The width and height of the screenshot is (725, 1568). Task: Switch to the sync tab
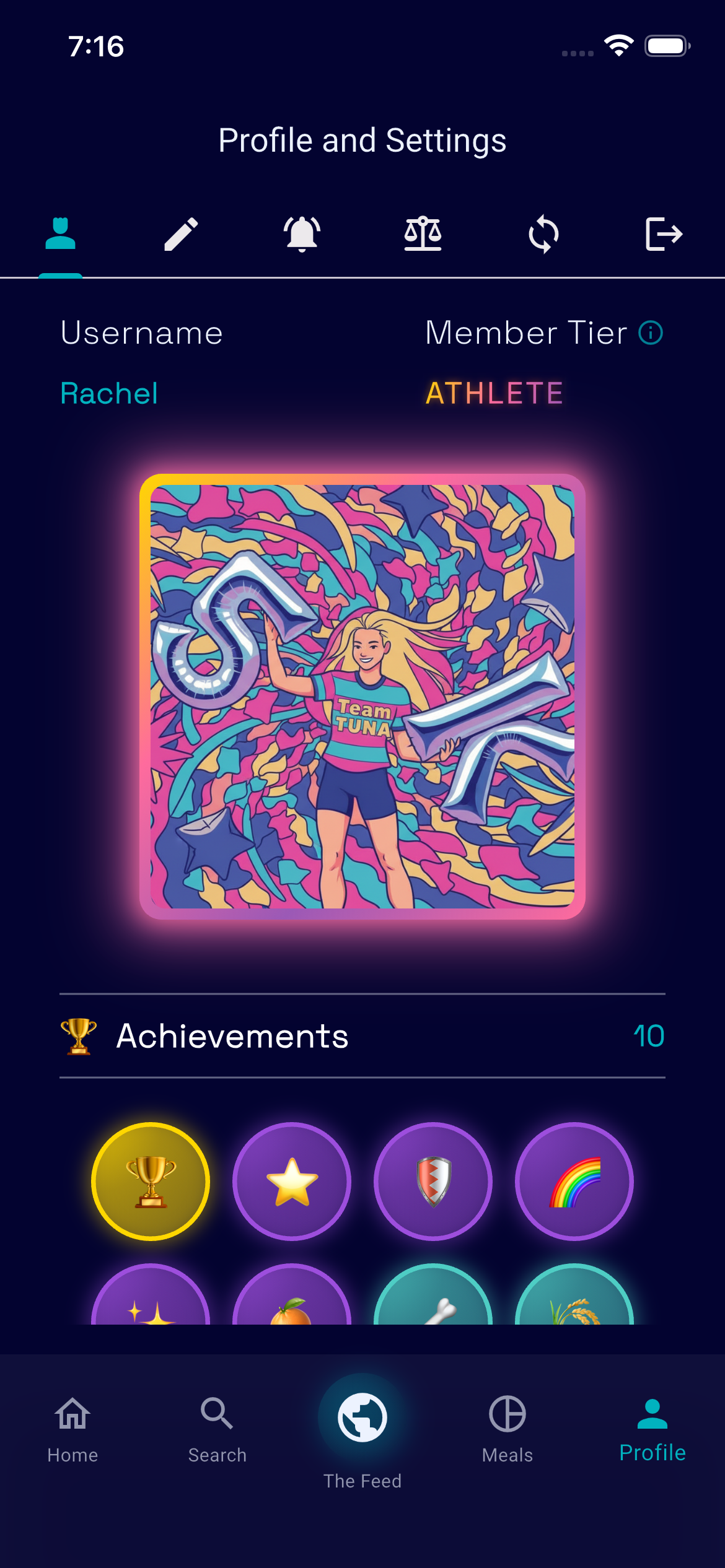click(543, 234)
